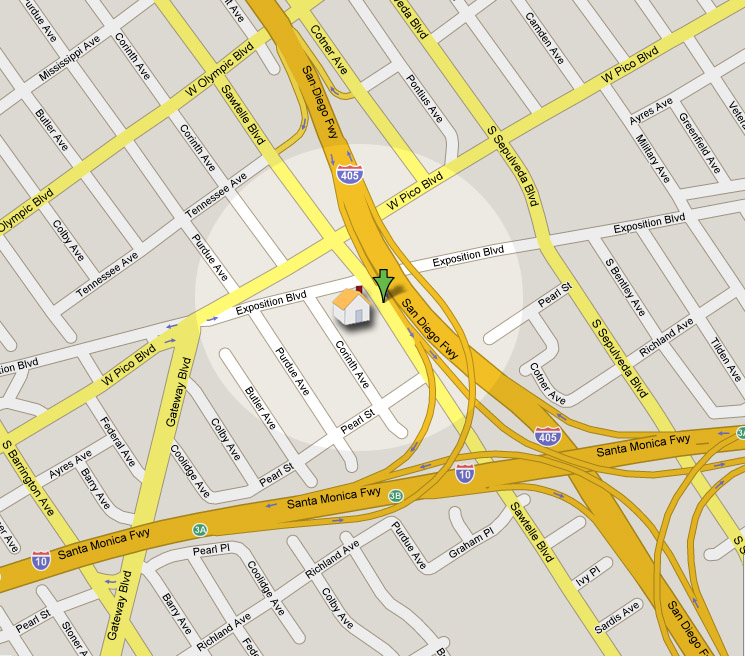Viewport: 745px width, 656px height.
Task: Select the green arrow pin near San Diego Fwy
Action: [x=383, y=283]
